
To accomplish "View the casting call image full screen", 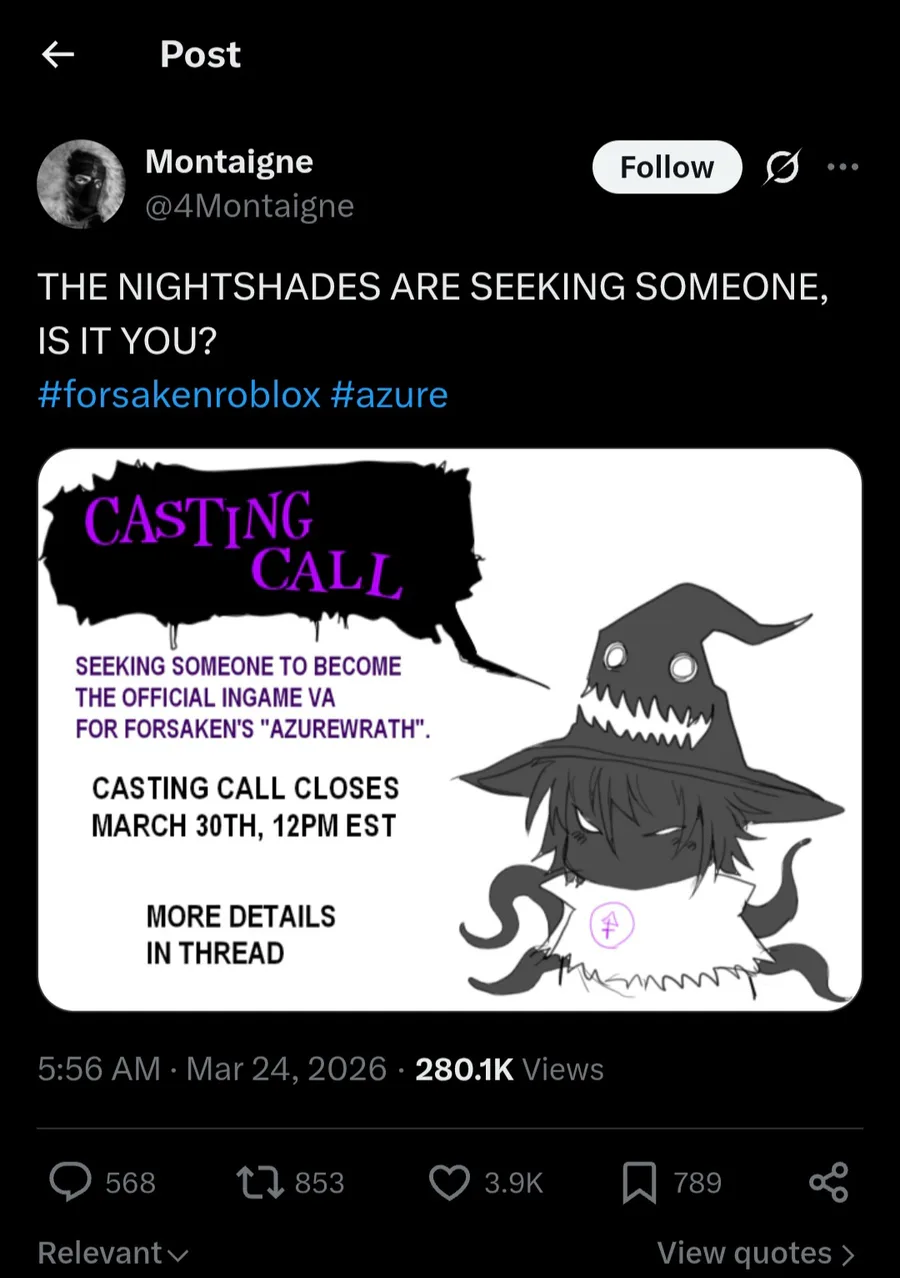I will [x=450, y=730].
